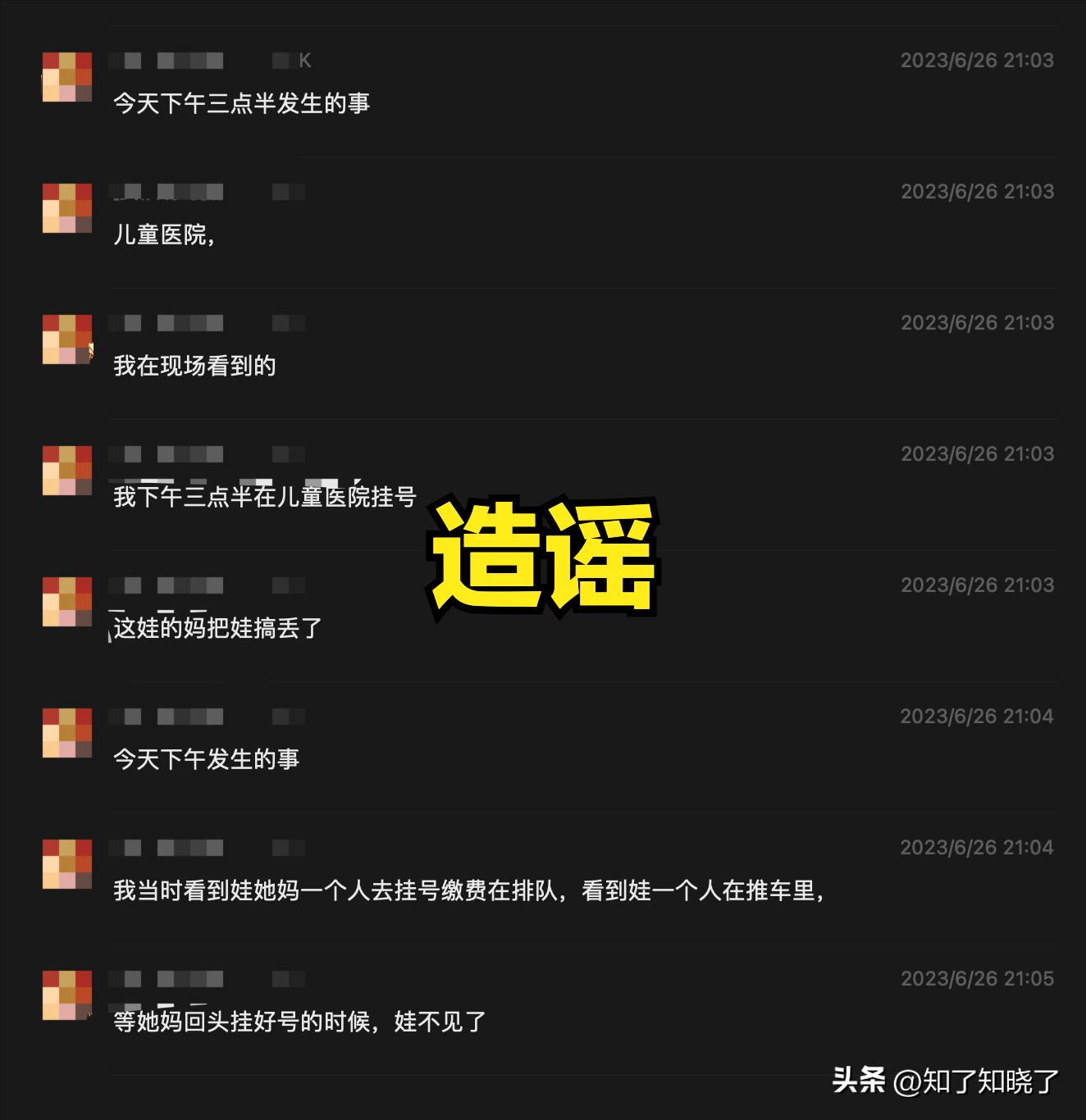Viewport: 1086px width, 1120px height.
Task: Select the first '2023/6/26 21:03' timestamp
Action: (x=978, y=60)
